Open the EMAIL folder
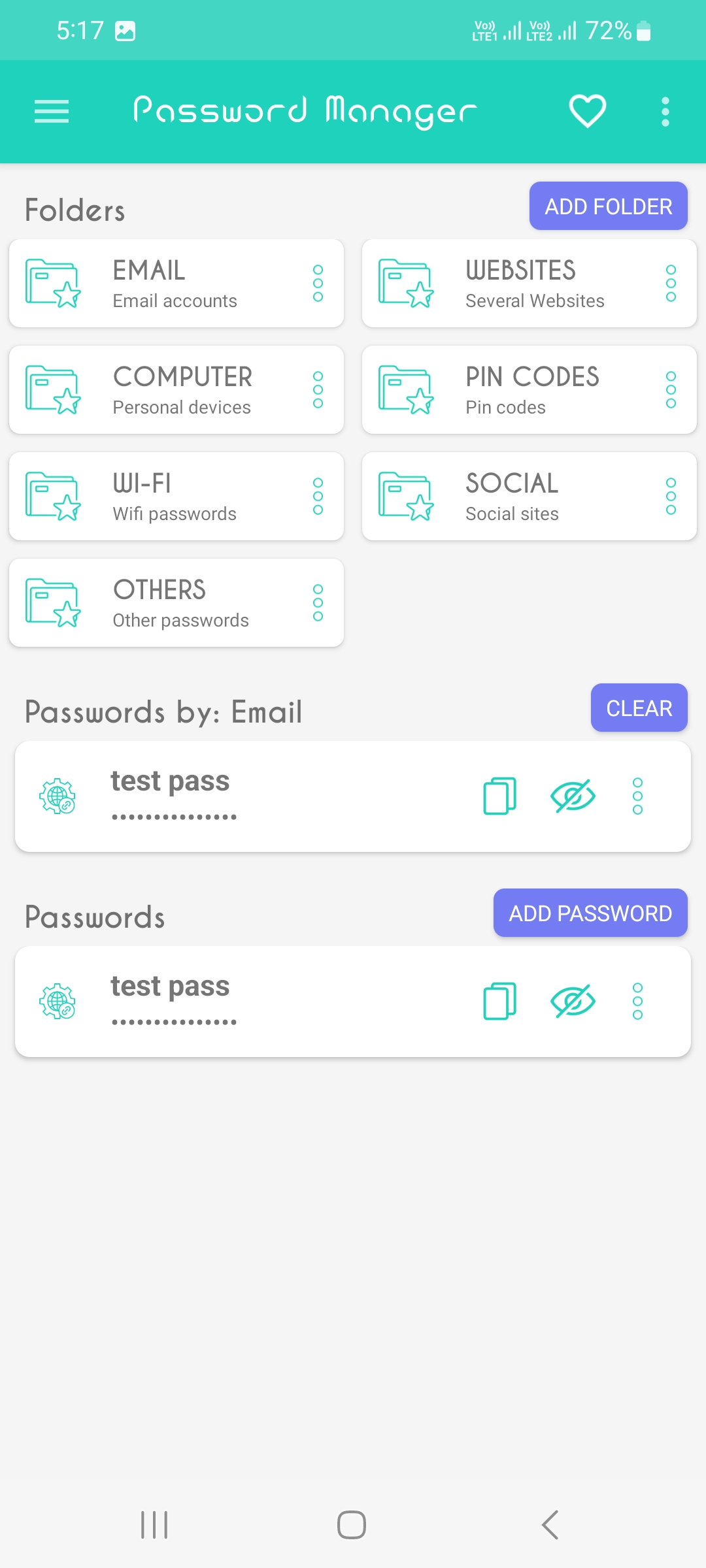Viewport: 706px width, 1568px height. click(176, 283)
